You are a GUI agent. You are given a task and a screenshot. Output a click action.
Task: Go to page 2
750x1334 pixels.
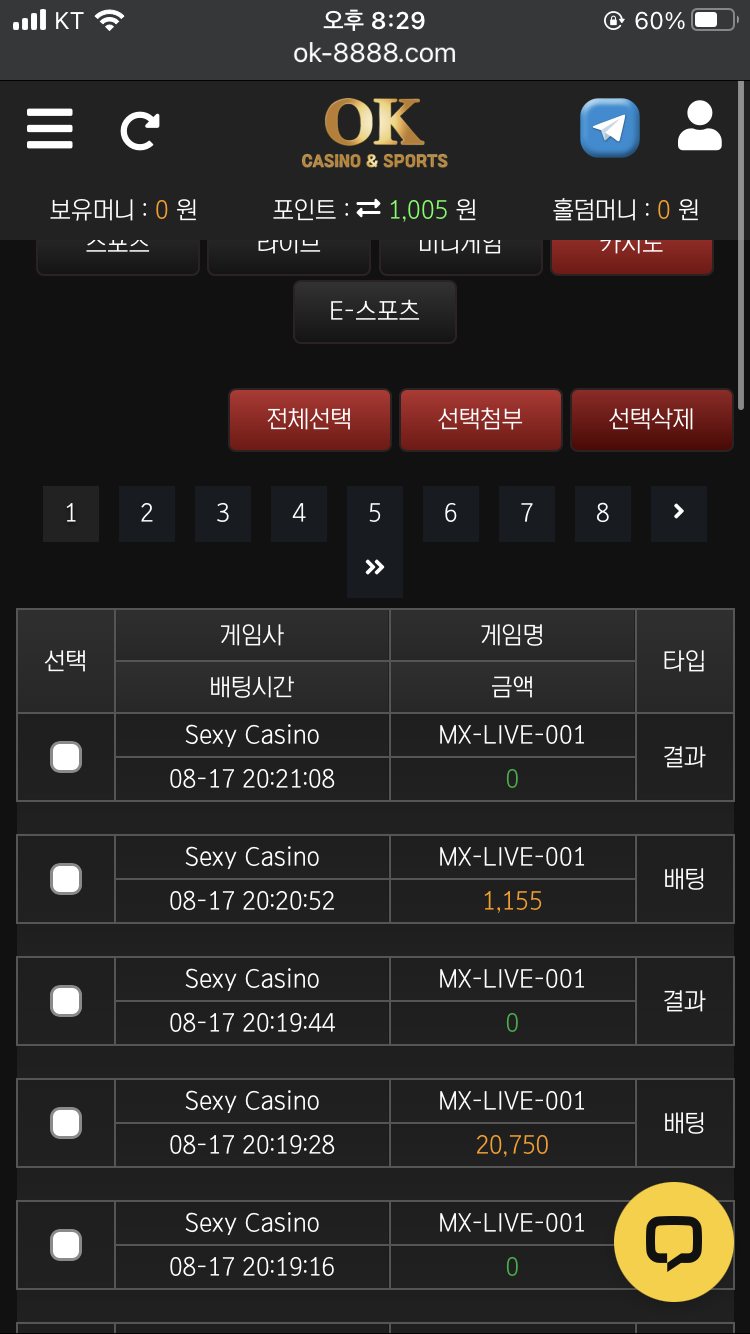pyautogui.click(x=147, y=514)
